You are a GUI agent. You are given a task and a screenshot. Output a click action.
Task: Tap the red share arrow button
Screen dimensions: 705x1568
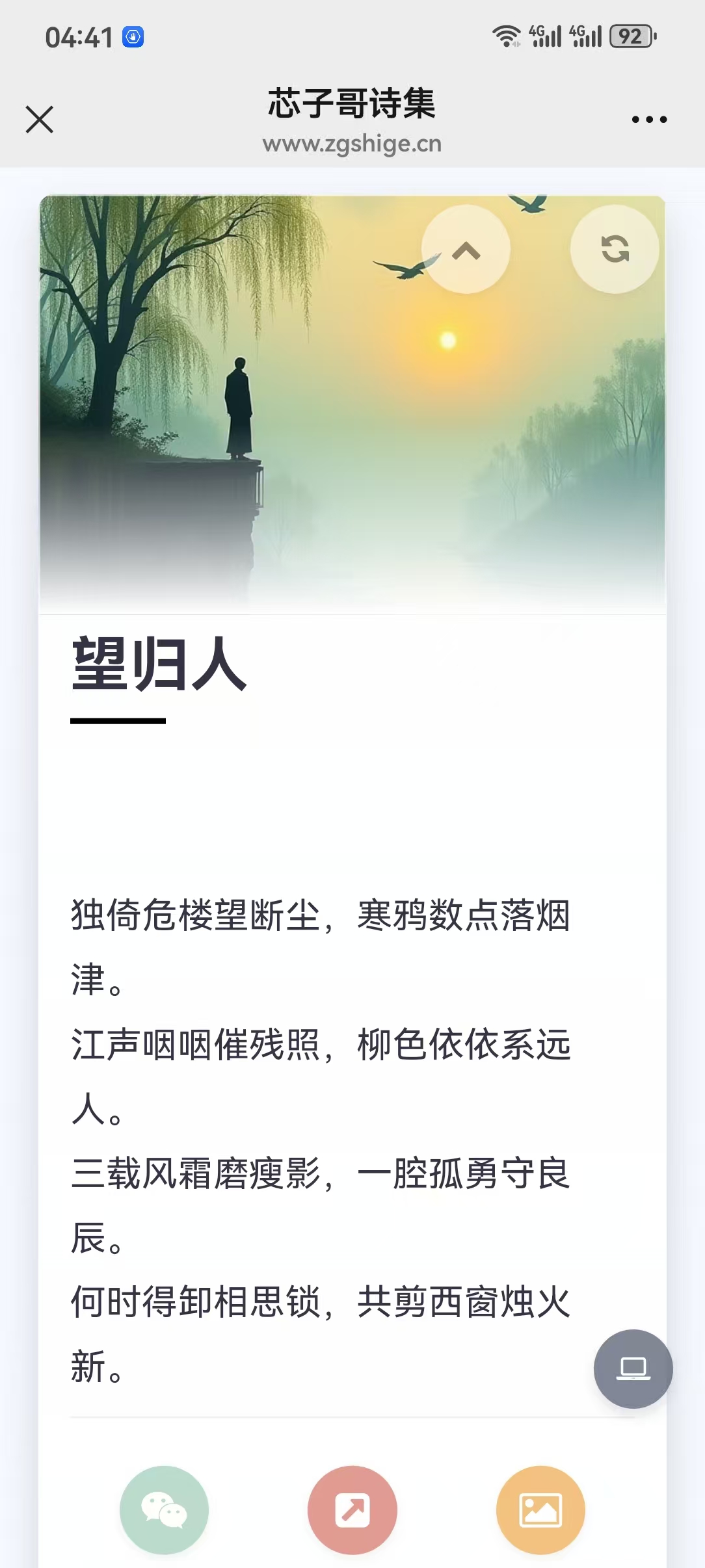352,1509
